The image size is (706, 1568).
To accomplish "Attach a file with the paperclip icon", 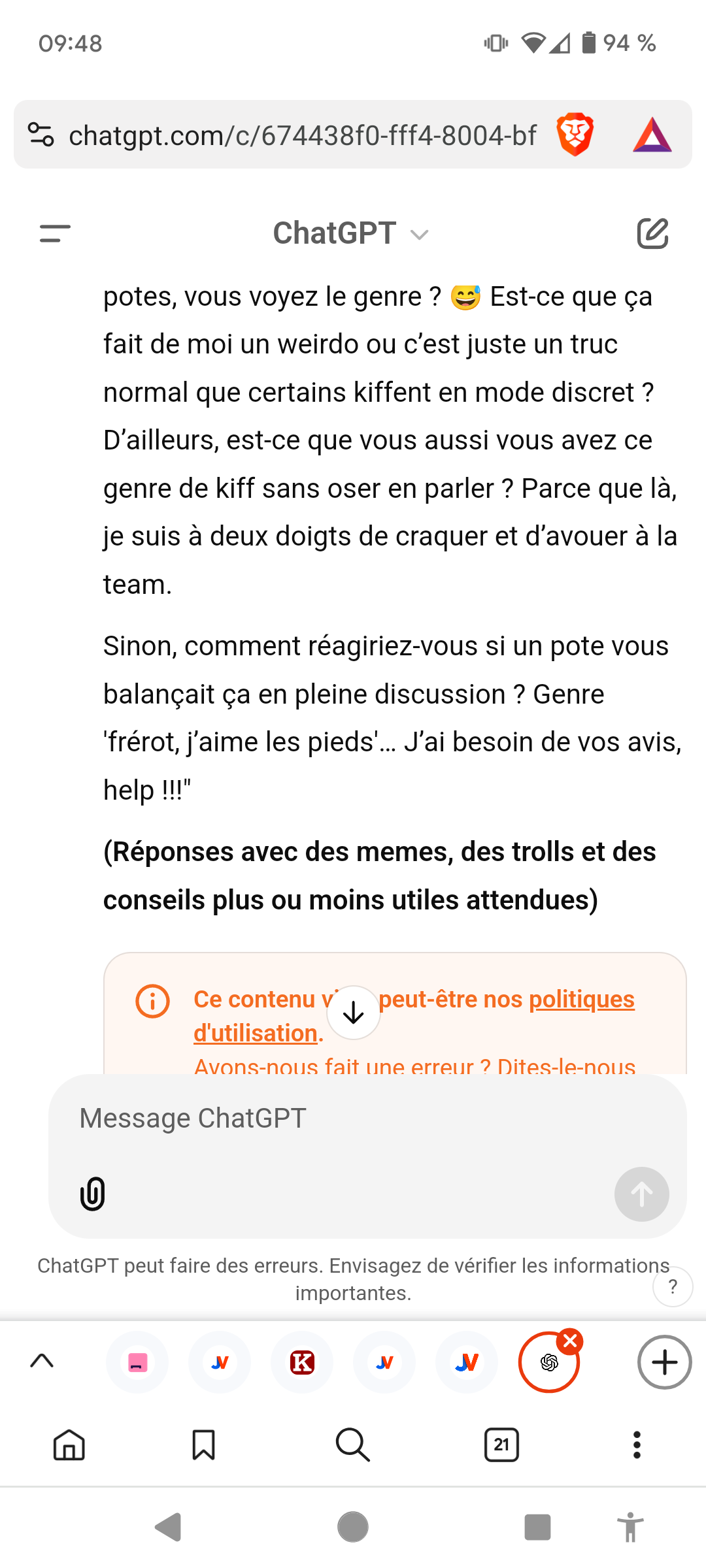I will pyautogui.click(x=93, y=1194).
